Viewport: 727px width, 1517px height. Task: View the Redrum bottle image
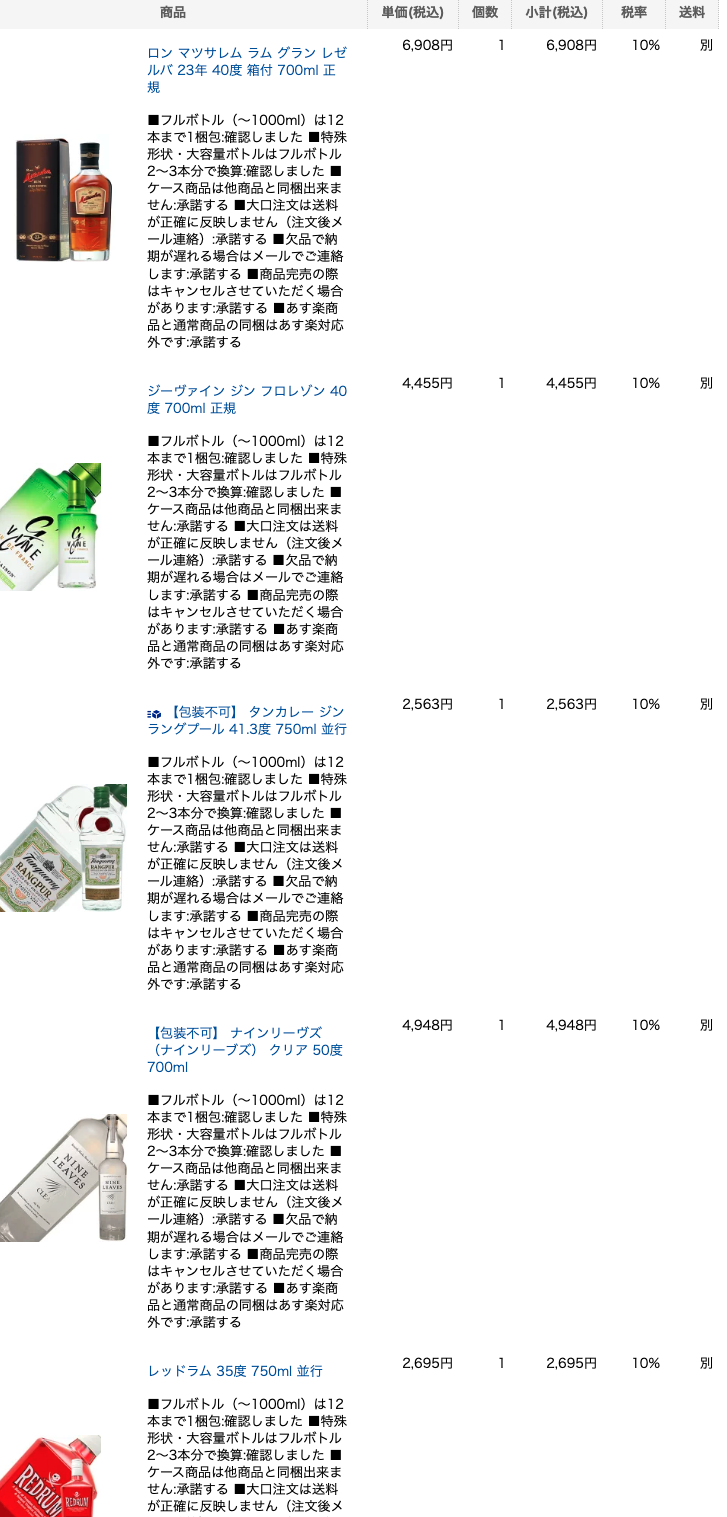[63, 1478]
